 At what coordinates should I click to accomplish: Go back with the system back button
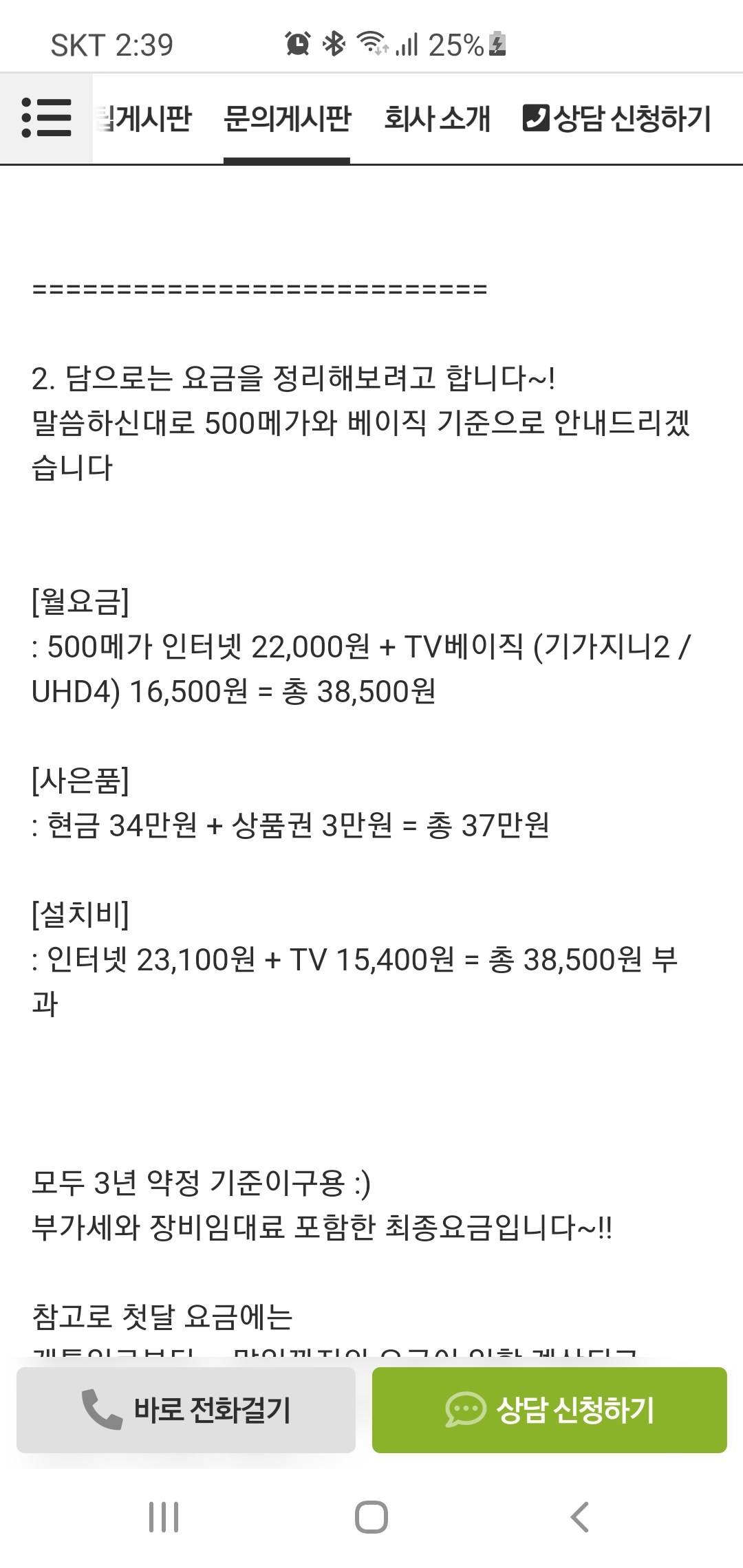579,1516
